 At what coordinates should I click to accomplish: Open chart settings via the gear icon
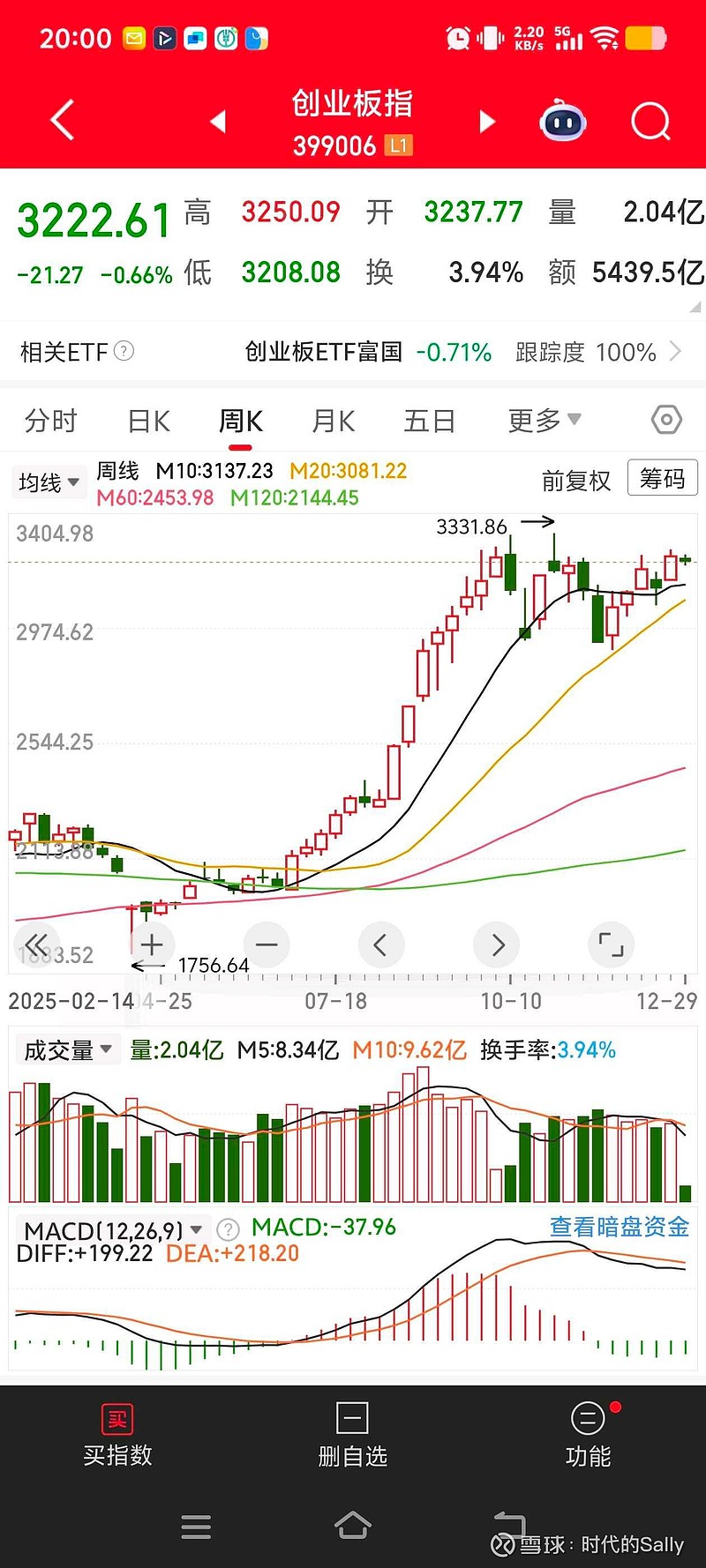[666, 421]
